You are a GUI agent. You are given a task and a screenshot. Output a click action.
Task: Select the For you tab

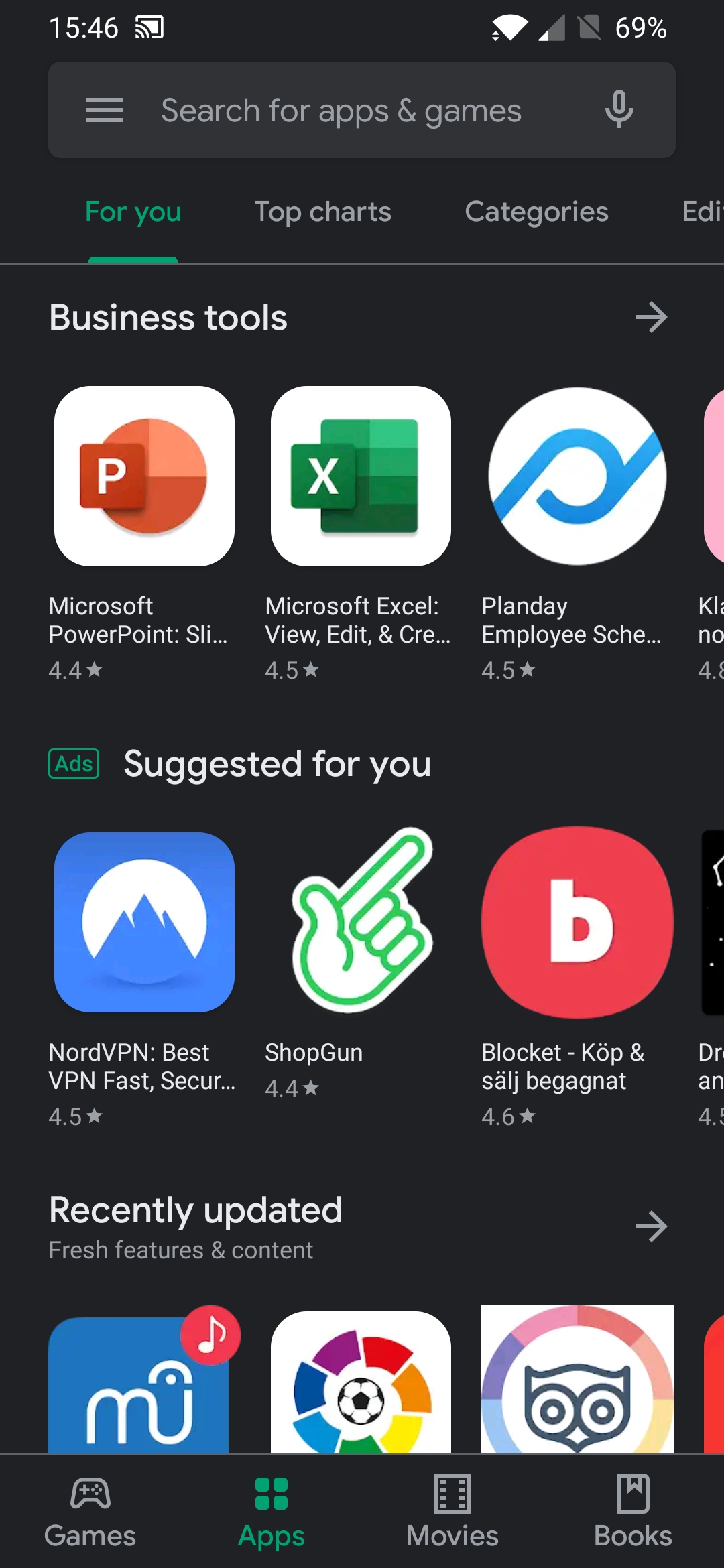[133, 212]
